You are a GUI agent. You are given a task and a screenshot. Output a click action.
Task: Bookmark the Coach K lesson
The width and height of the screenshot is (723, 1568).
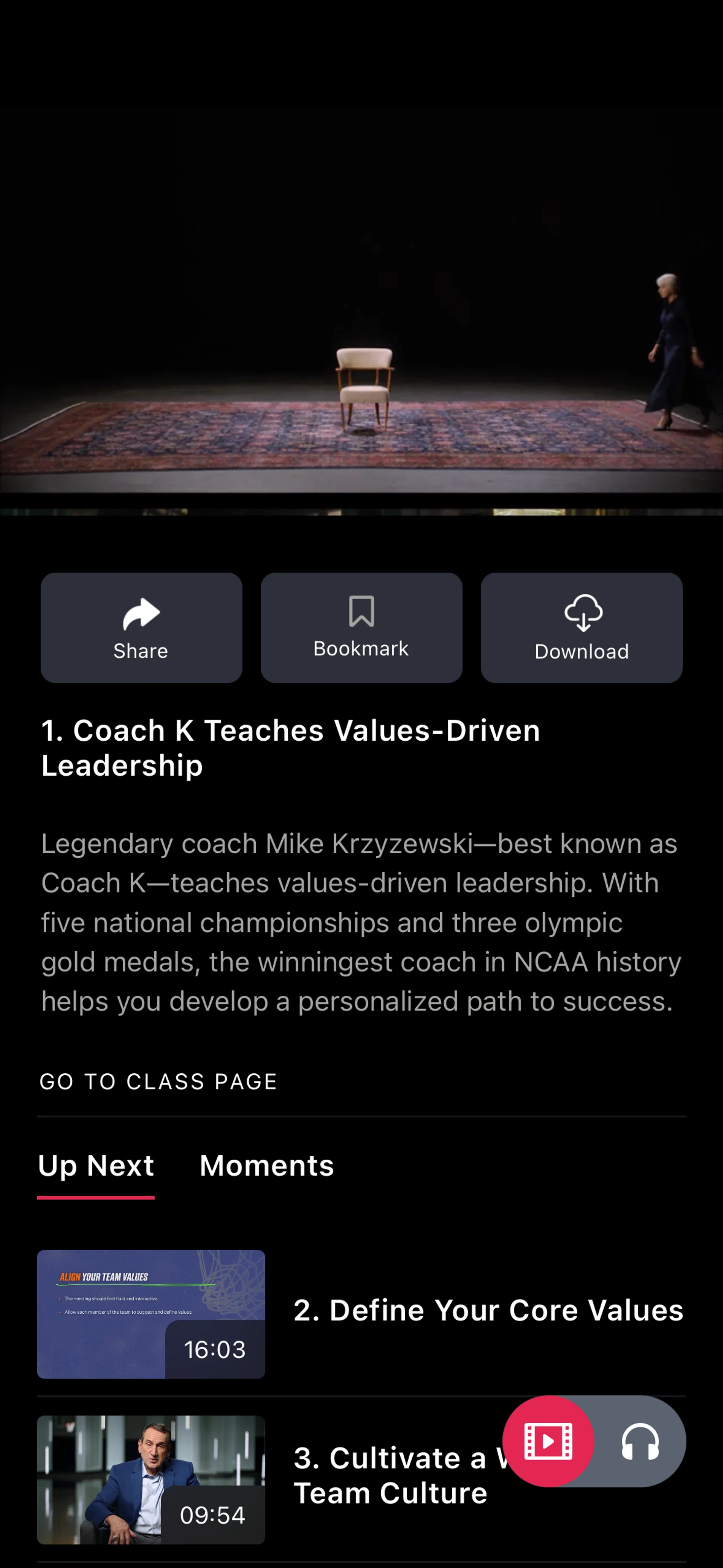coord(361,628)
